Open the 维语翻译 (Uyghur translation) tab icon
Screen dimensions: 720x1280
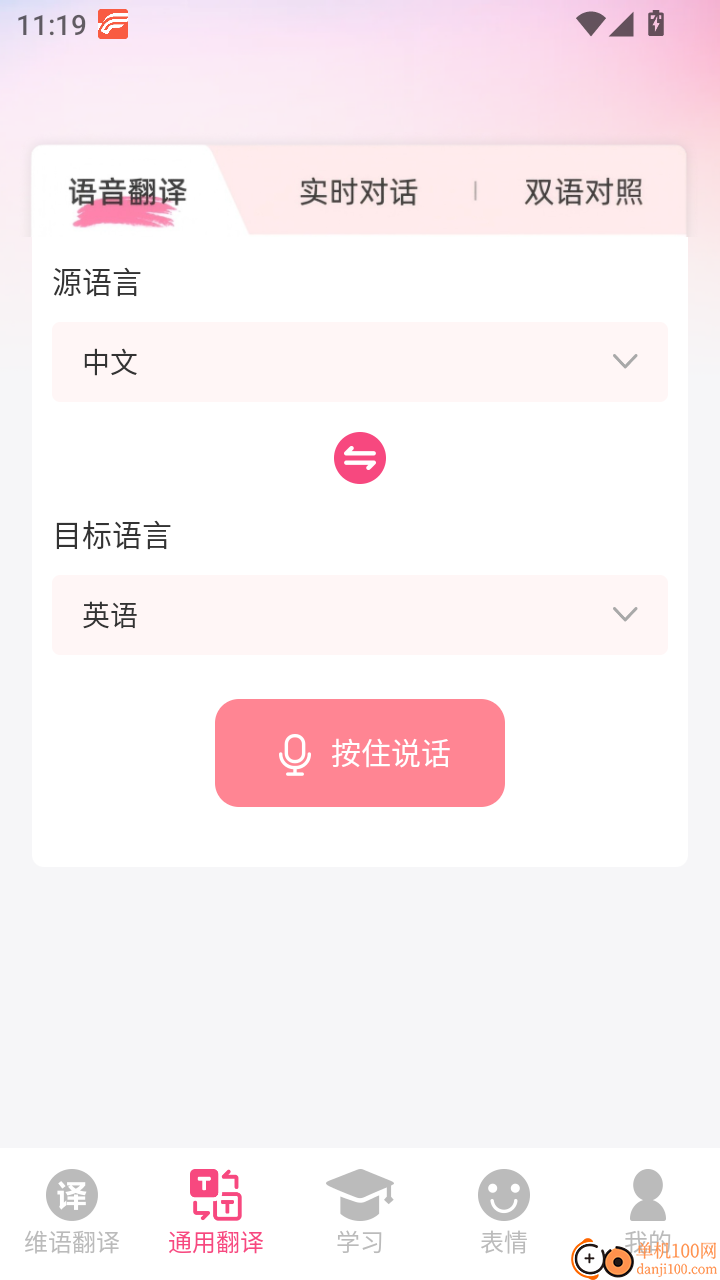tap(70, 1194)
